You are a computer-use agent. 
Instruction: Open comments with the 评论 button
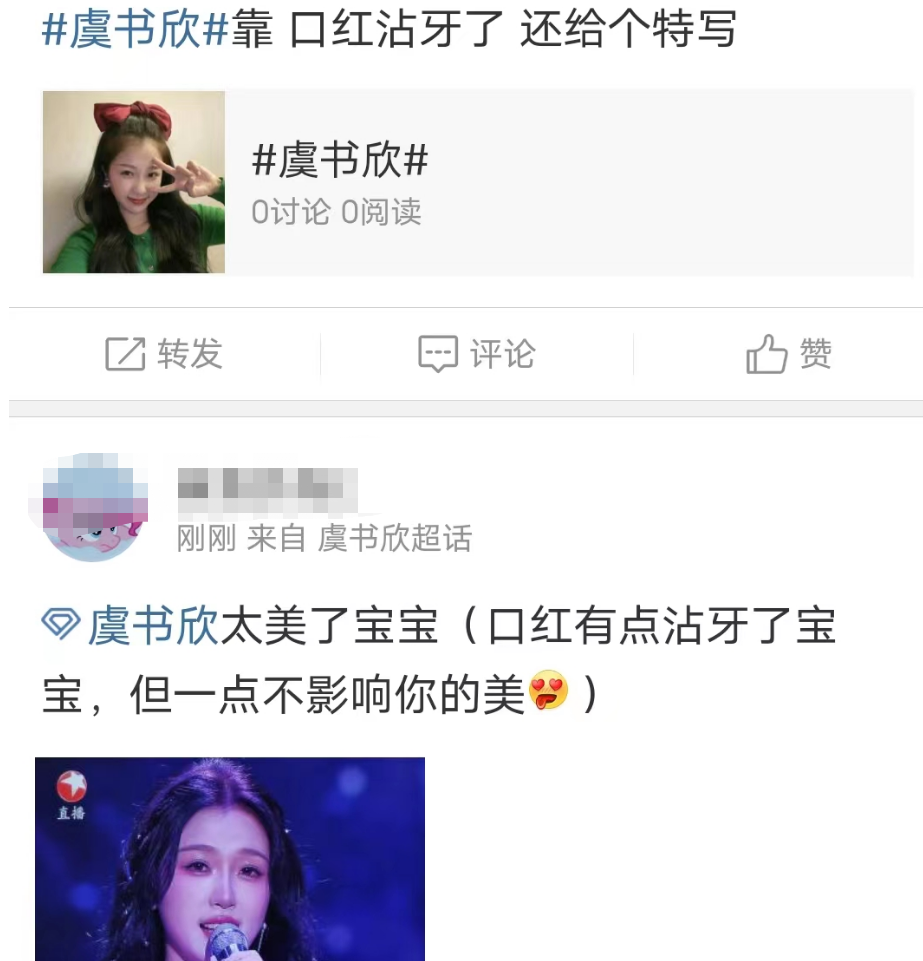click(476, 354)
